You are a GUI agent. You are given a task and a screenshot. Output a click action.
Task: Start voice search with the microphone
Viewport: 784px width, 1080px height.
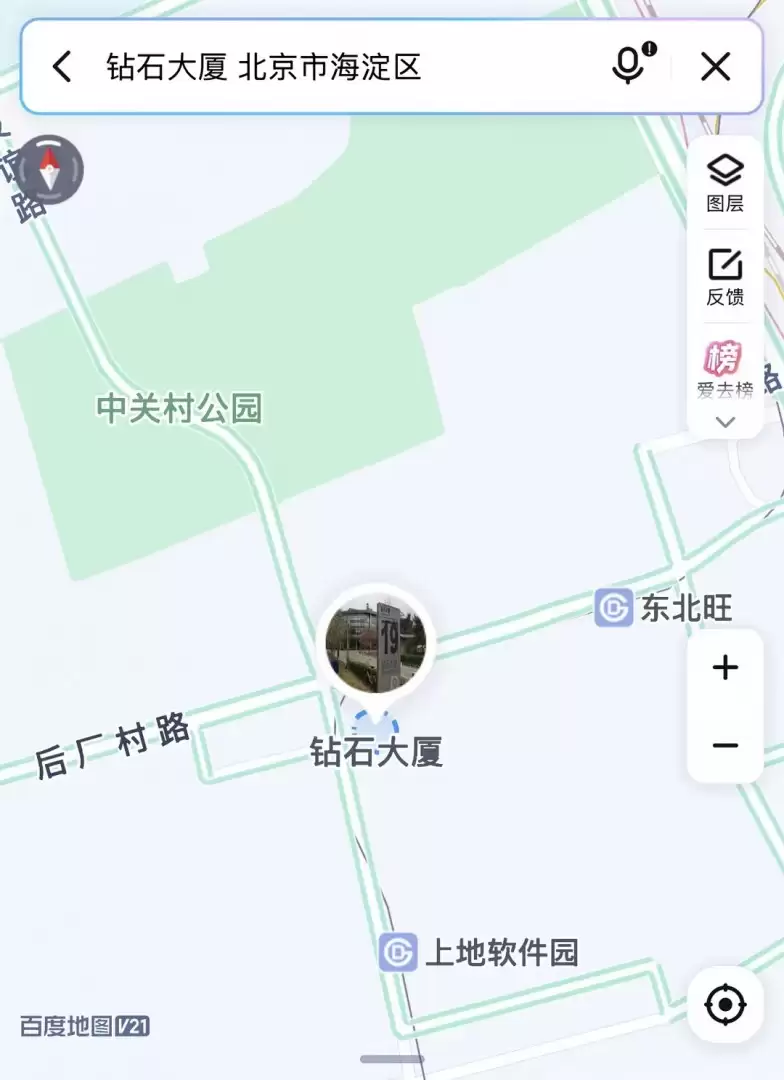pos(628,66)
